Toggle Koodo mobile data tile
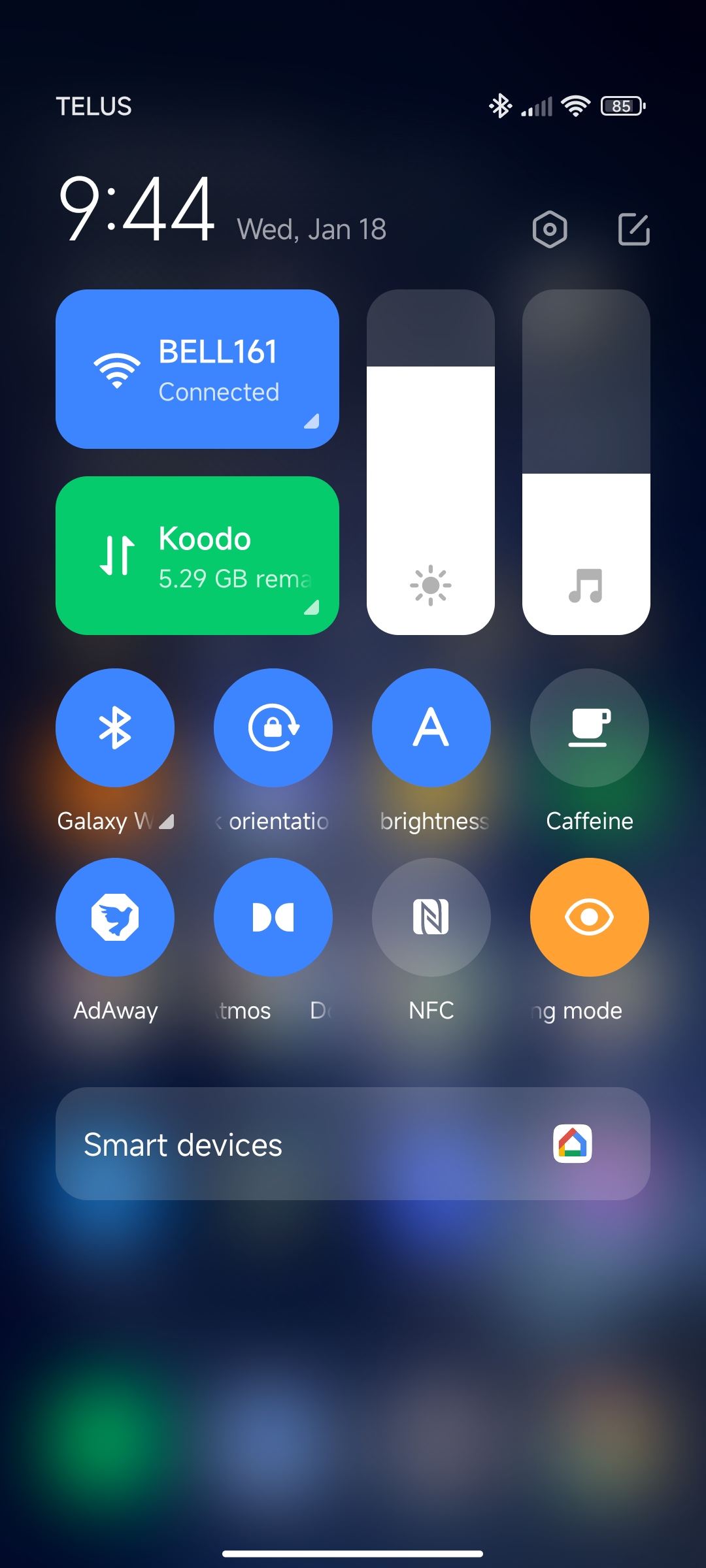 [197, 556]
